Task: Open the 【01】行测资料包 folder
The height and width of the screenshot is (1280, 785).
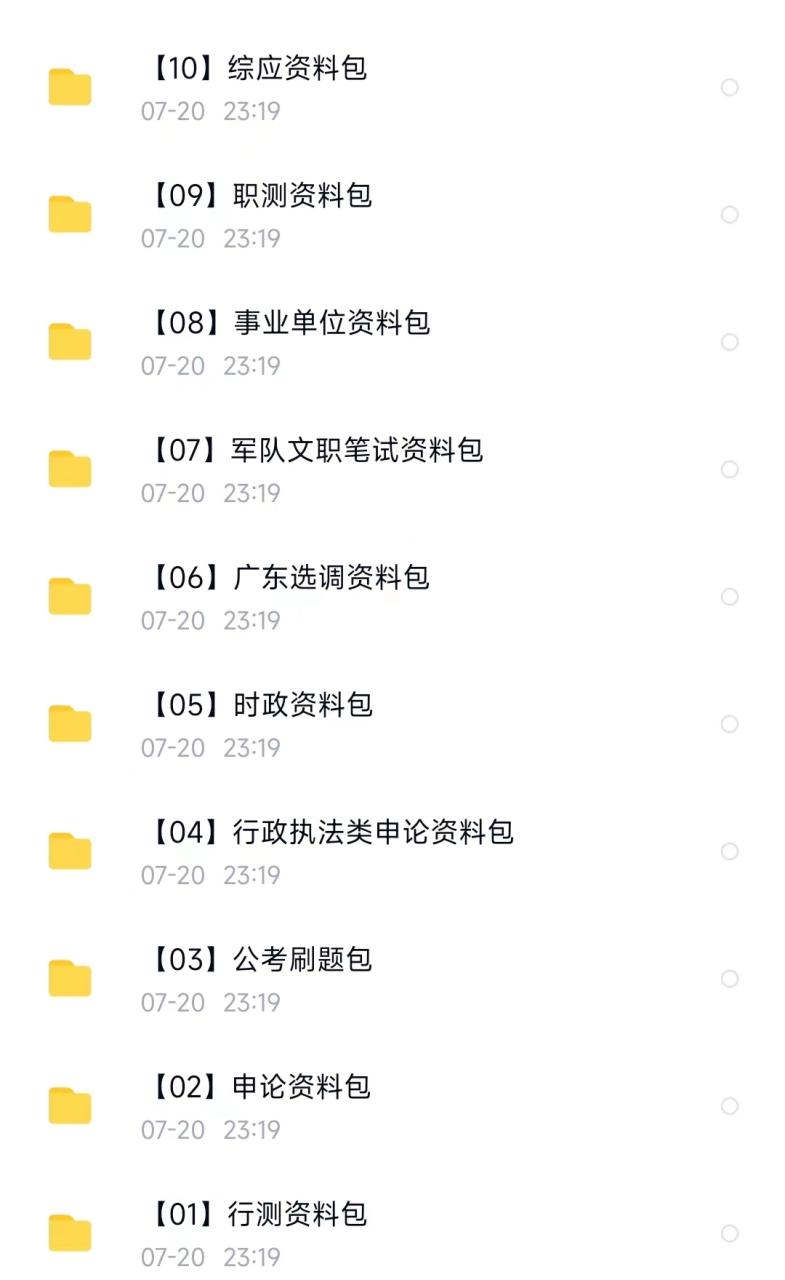Action: [x=258, y=1214]
